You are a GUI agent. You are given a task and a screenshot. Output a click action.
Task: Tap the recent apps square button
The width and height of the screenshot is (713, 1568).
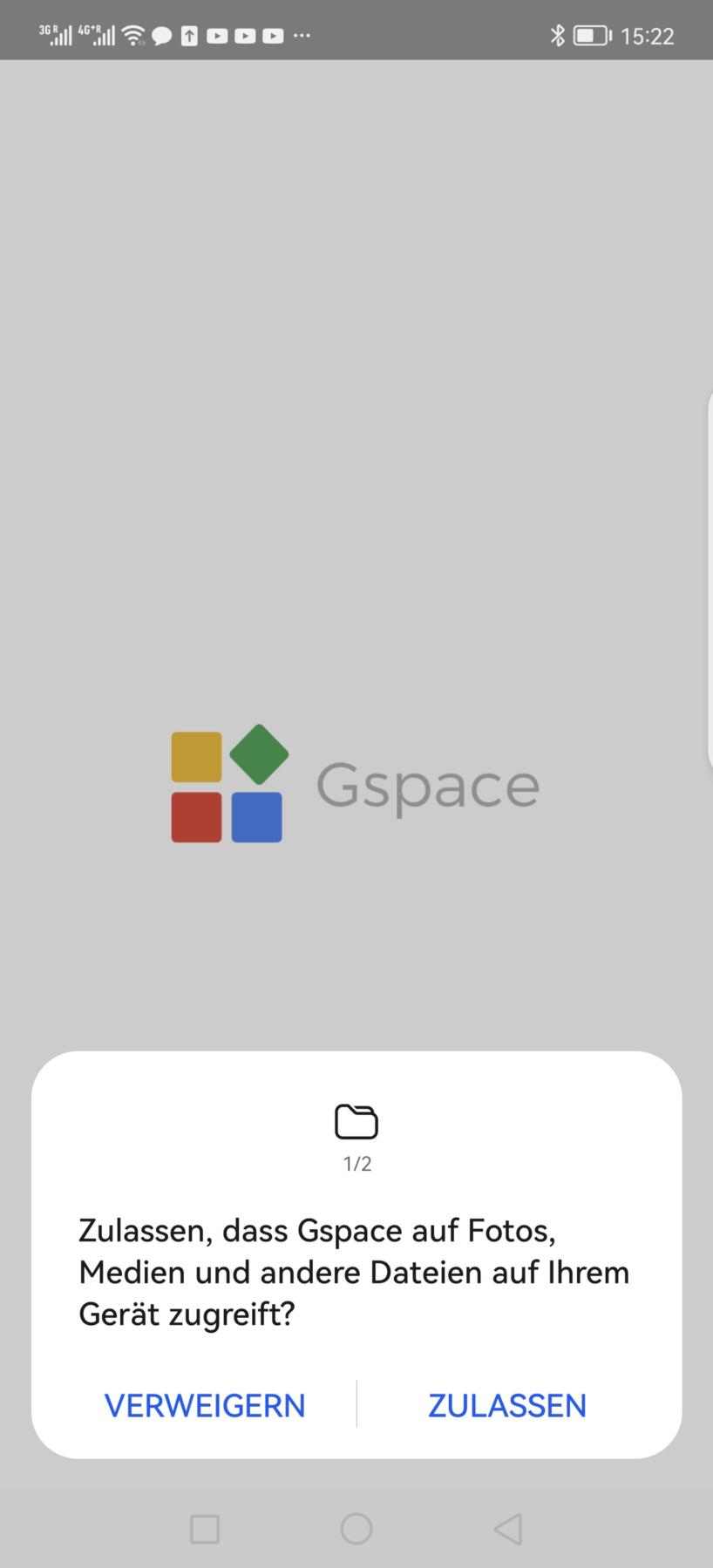pos(204,1529)
